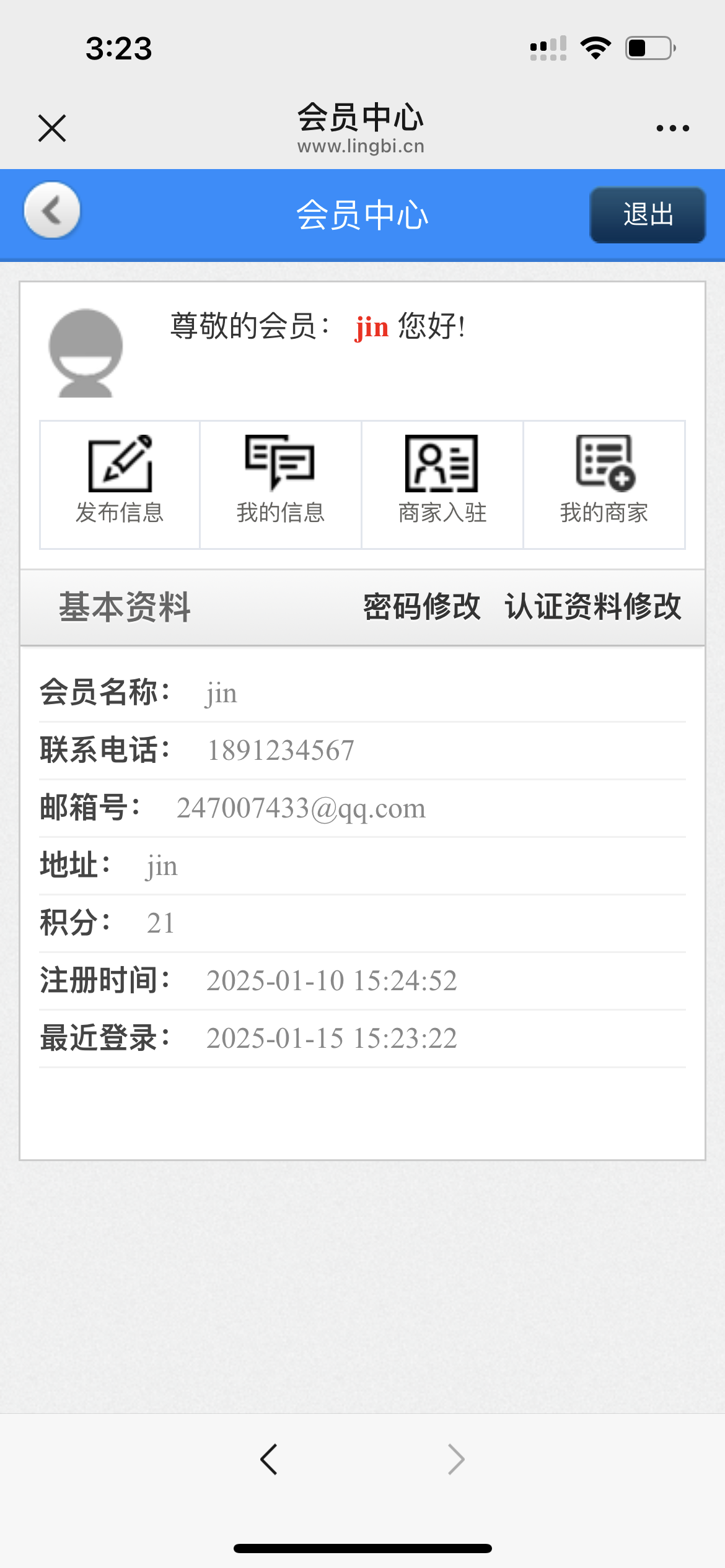Open 发布信息 to post information
The height and width of the screenshot is (1568, 725).
[x=120, y=485]
